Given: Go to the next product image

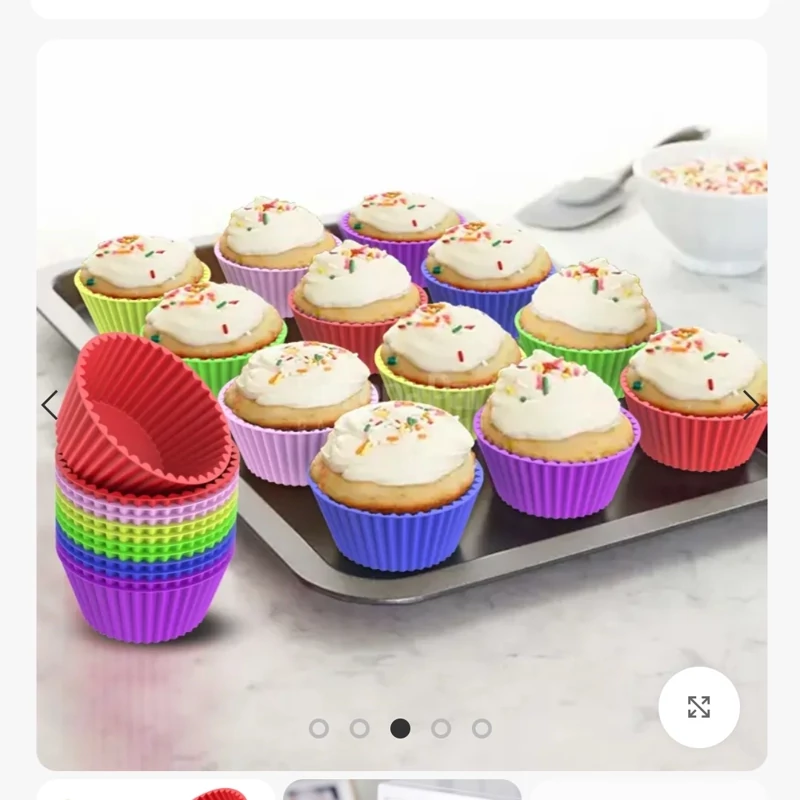Looking at the screenshot, I should coord(751,405).
